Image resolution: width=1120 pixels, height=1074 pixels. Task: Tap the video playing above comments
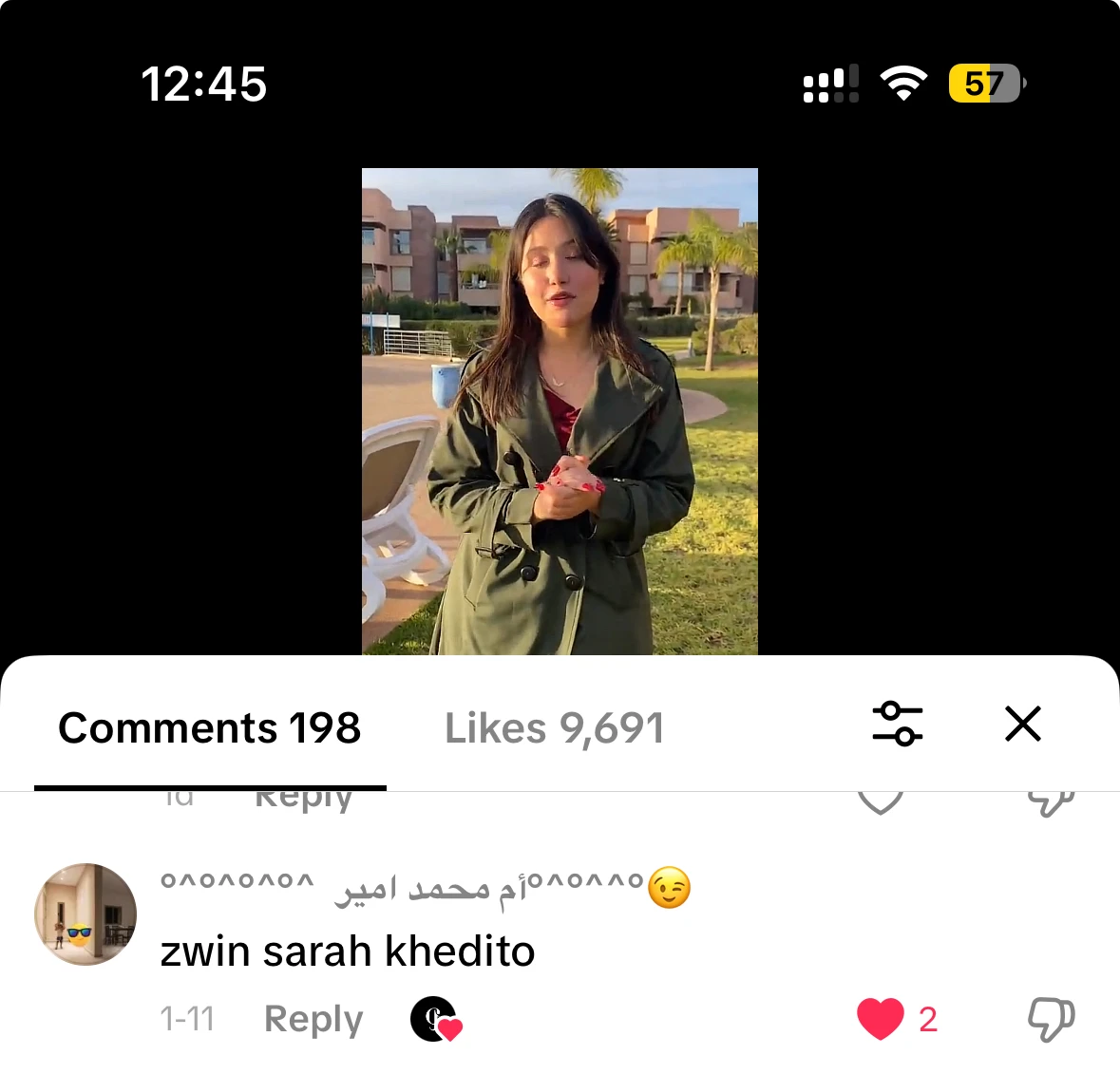click(x=560, y=411)
